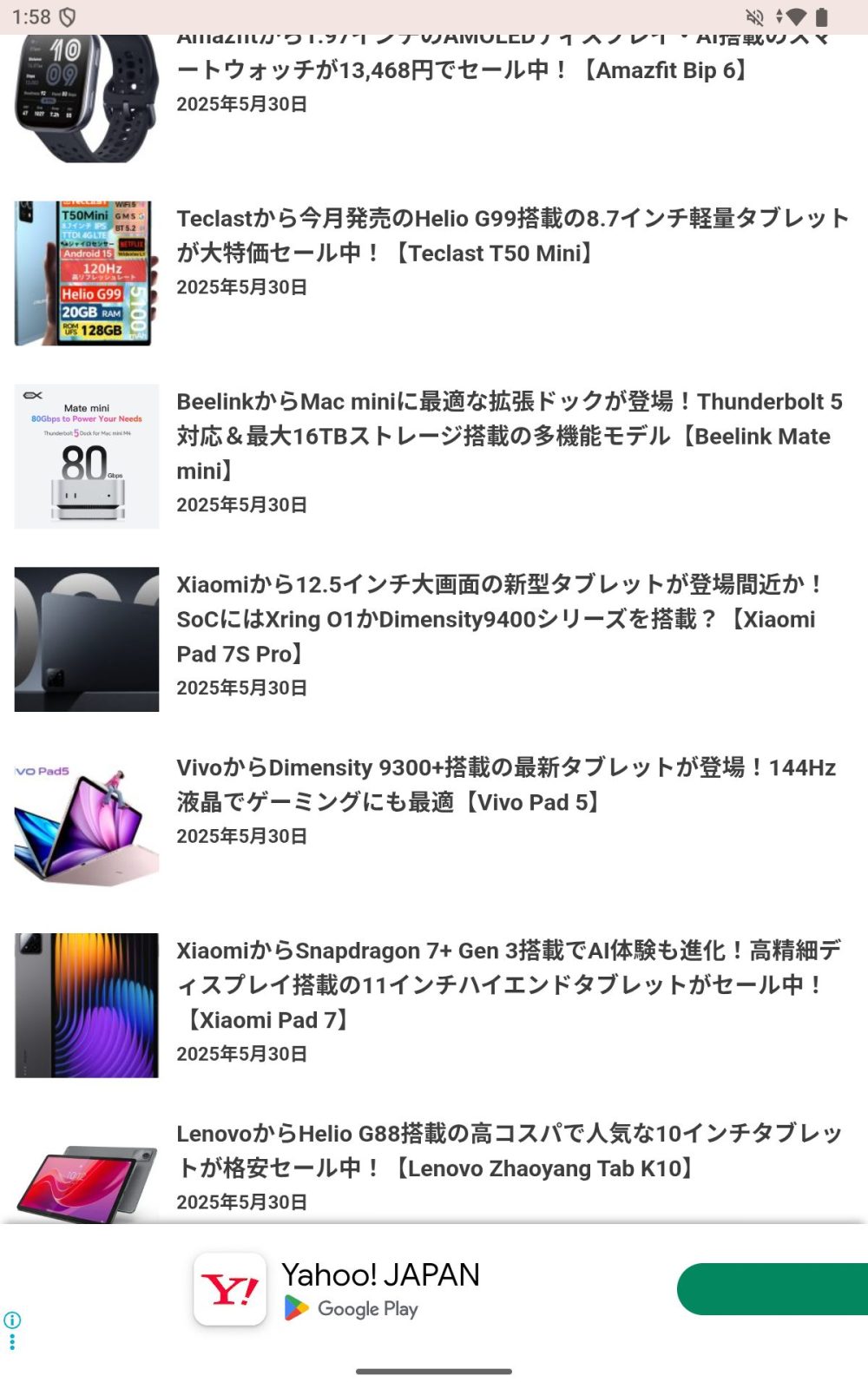The image size is (868, 1389).
Task: Tap the Vivo Pad 5 thumbnail image
Action: point(87,823)
